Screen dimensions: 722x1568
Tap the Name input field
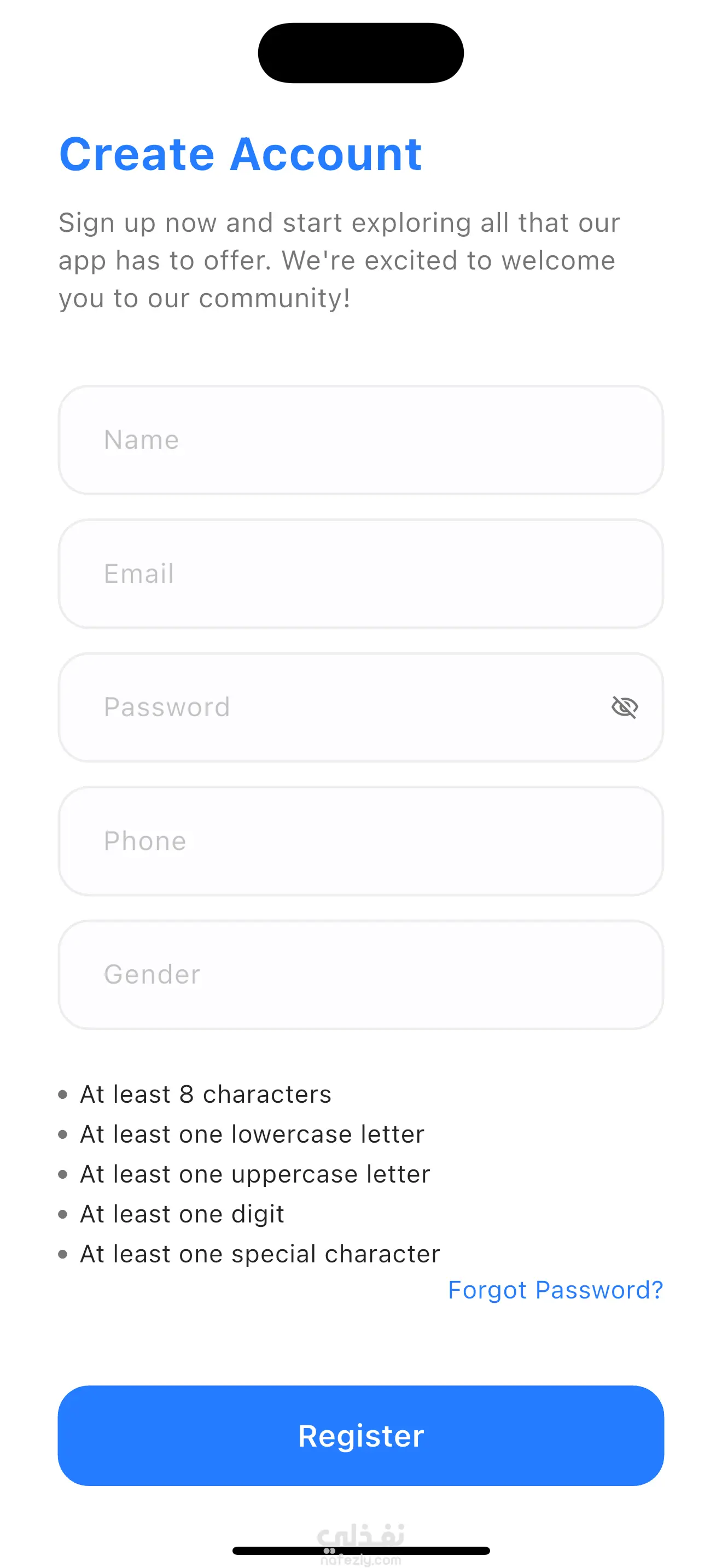click(x=360, y=440)
